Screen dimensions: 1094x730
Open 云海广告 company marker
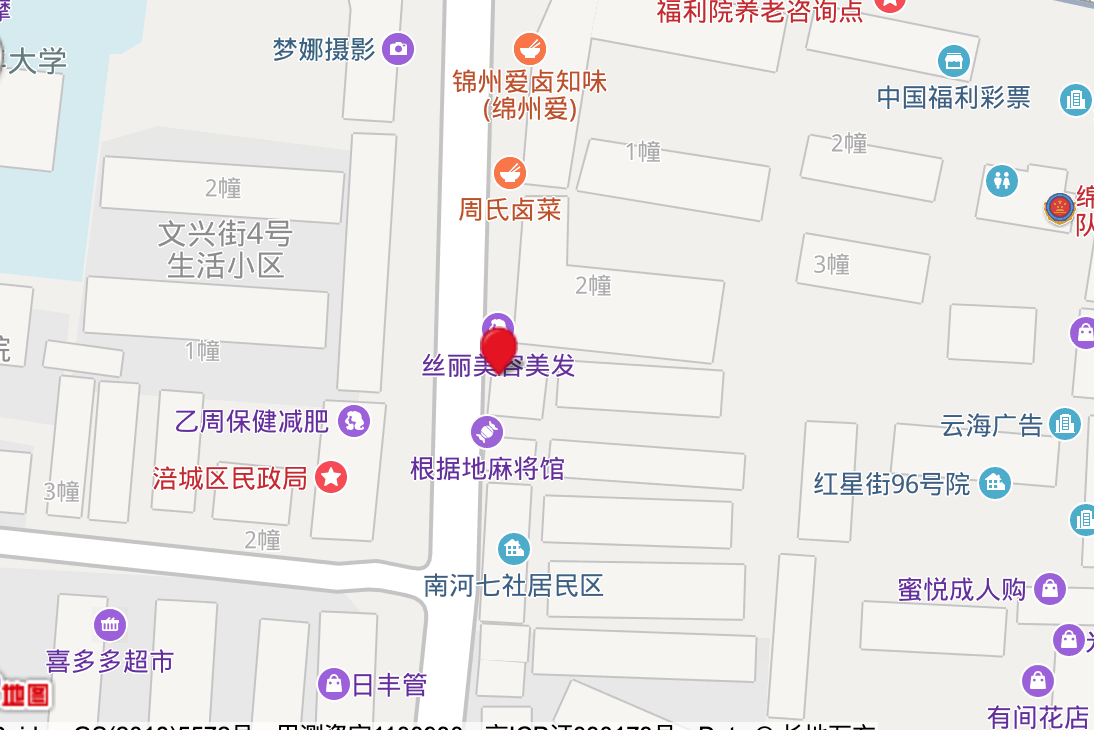(x=1065, y=424)
